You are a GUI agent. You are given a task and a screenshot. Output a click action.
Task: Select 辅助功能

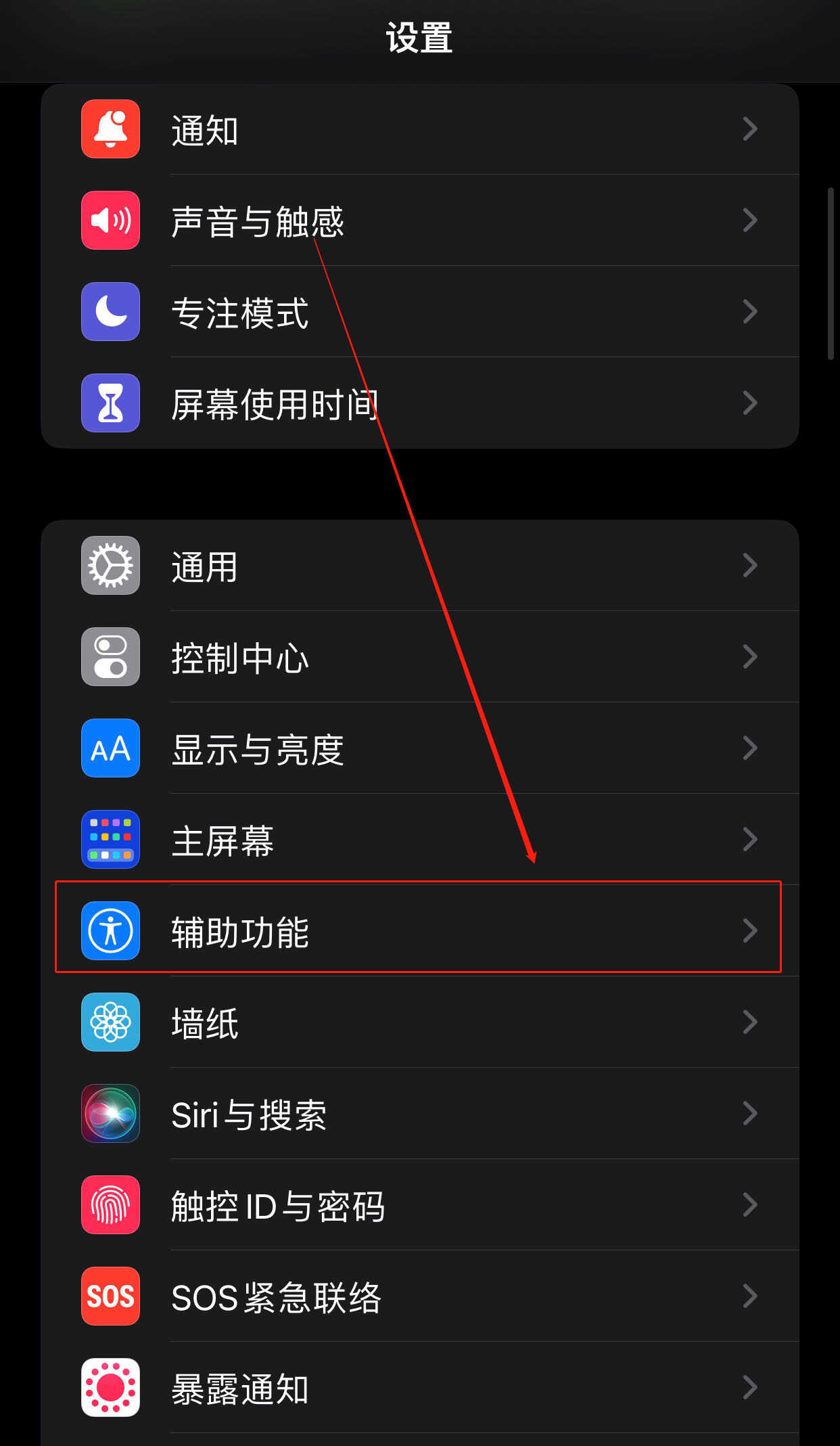tap(419, 932)
